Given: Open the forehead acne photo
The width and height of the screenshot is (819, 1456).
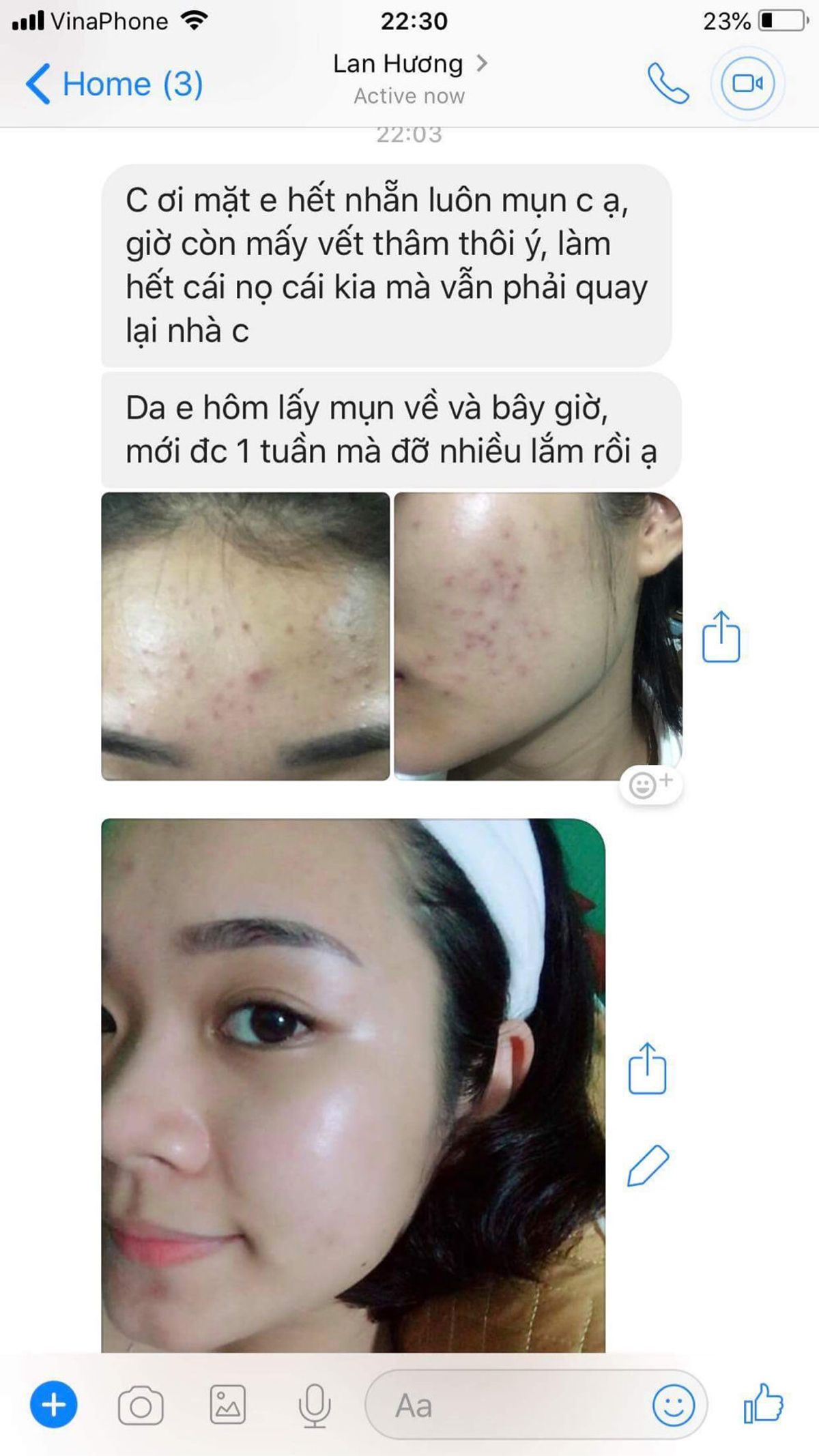Looking at the screenshot, I should (246, 636).
